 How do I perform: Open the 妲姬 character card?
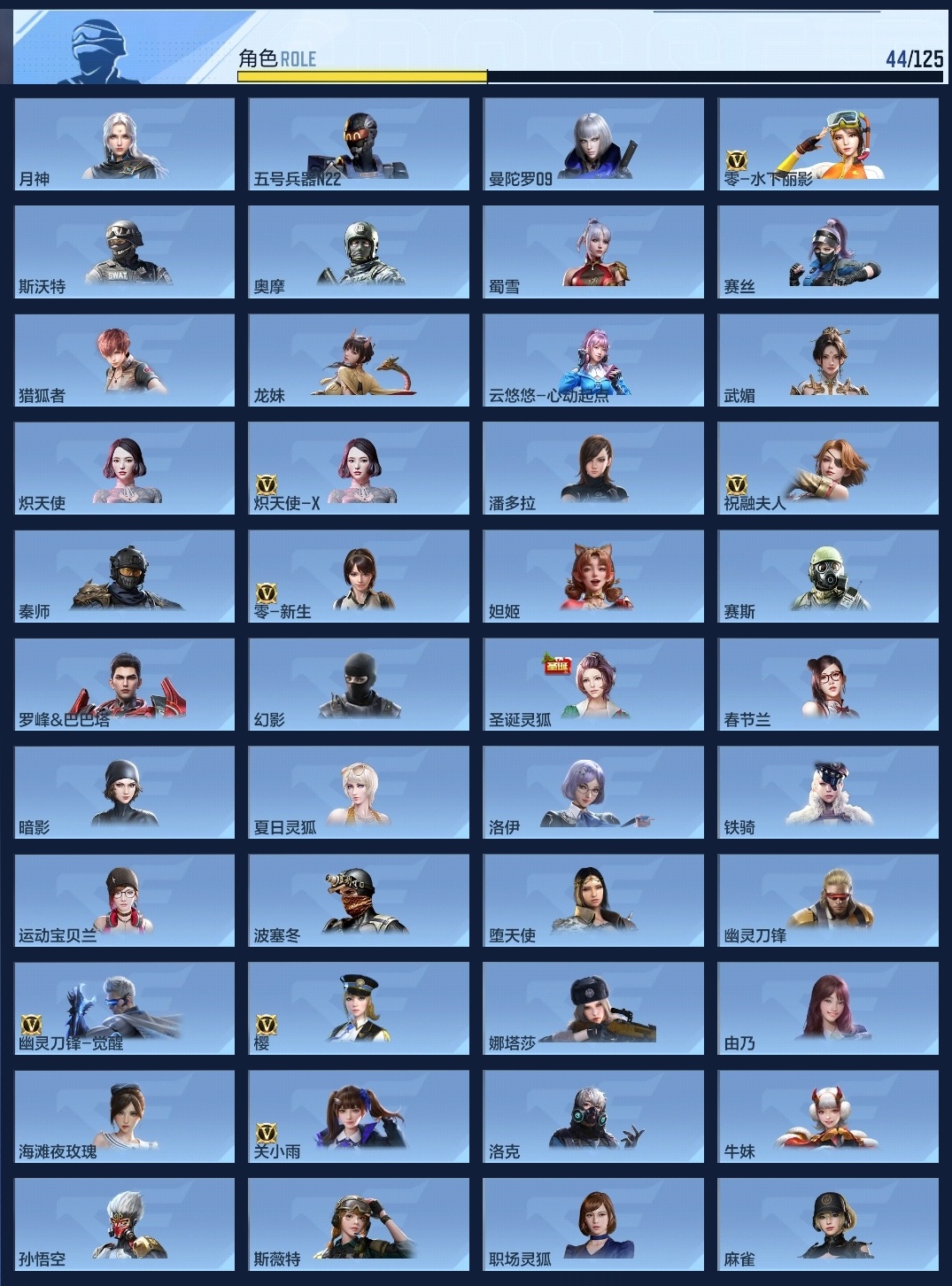click(x=593, y=576)
